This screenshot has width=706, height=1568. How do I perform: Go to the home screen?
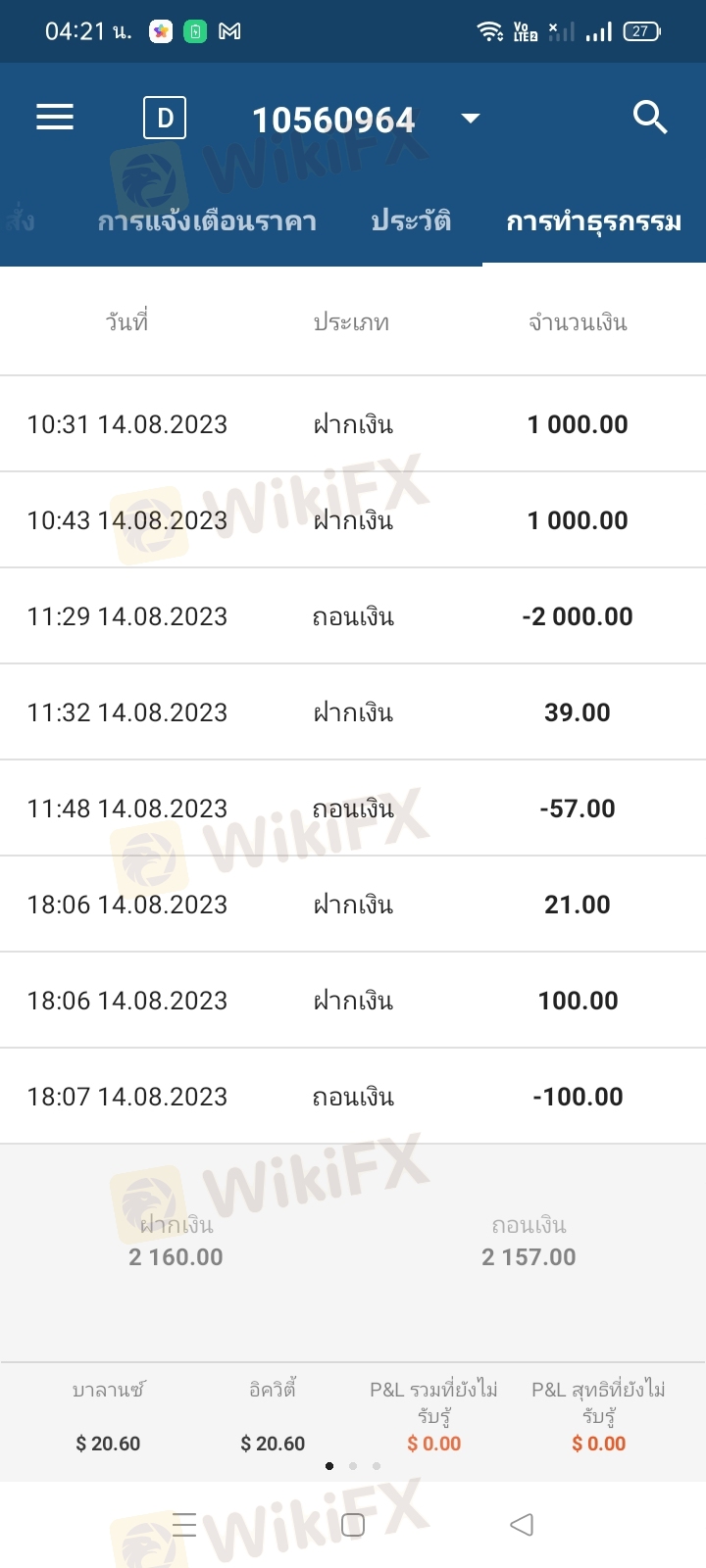point(353,1524)
